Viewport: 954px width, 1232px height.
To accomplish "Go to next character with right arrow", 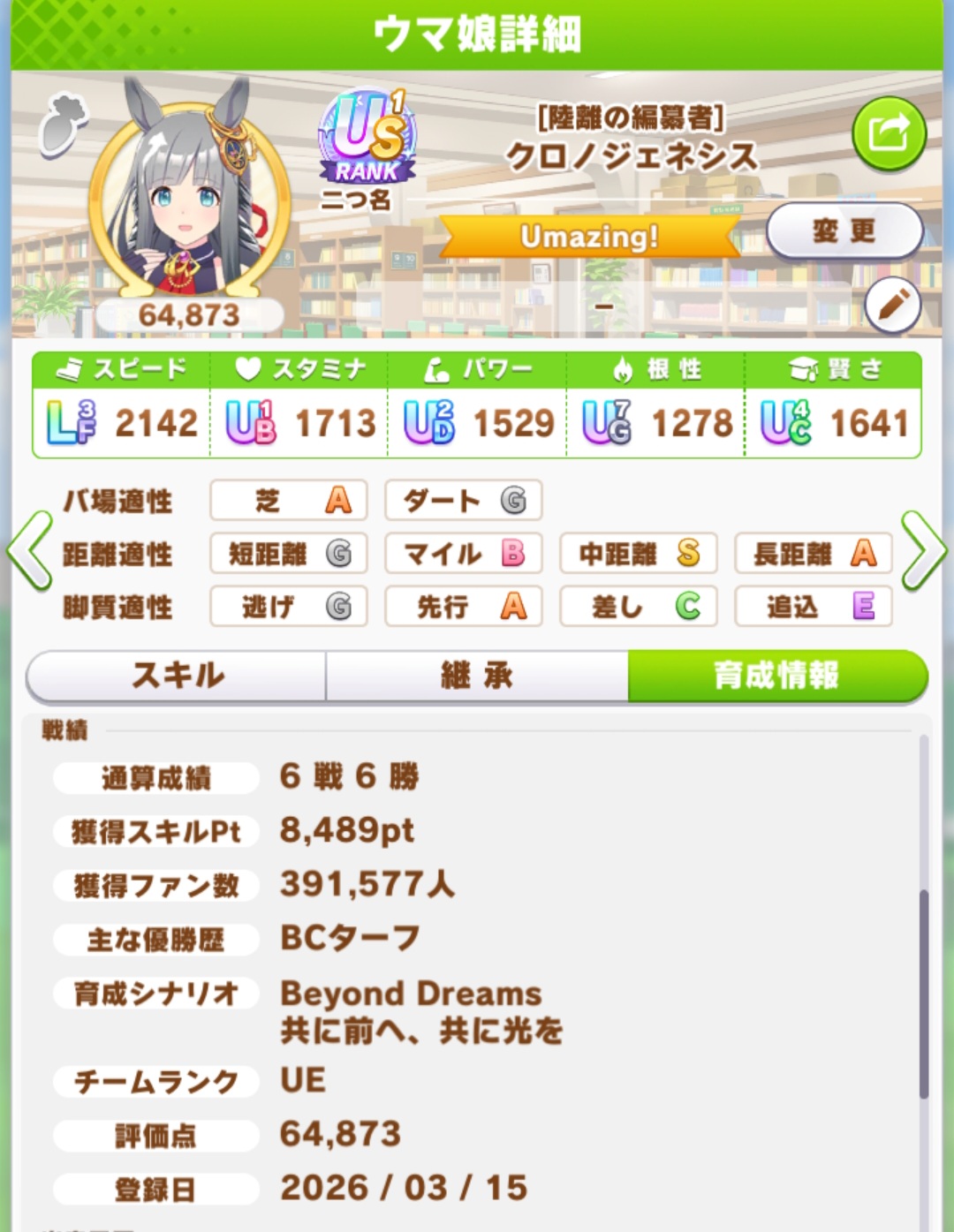I will [923, 551].
